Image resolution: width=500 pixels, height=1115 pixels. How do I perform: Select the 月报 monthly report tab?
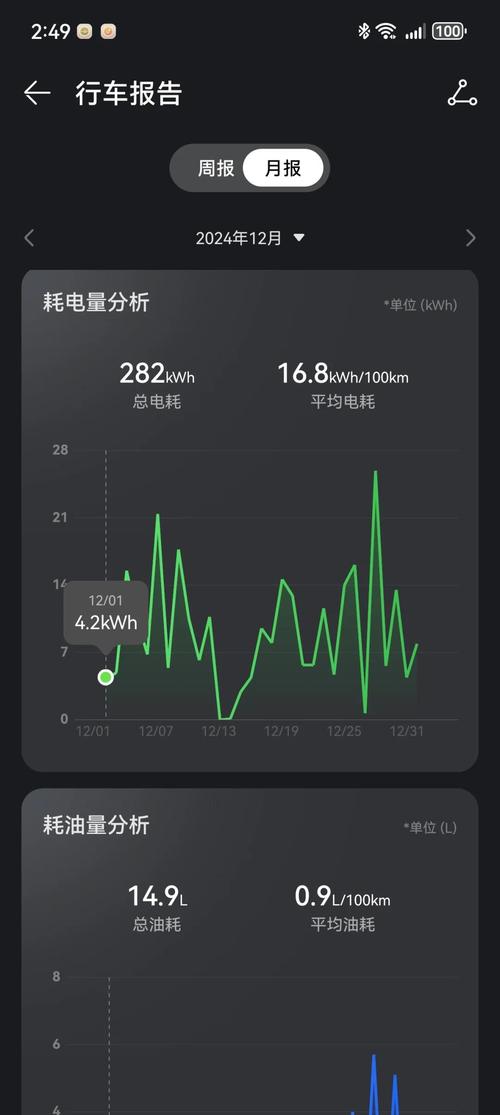pos(283,169)
